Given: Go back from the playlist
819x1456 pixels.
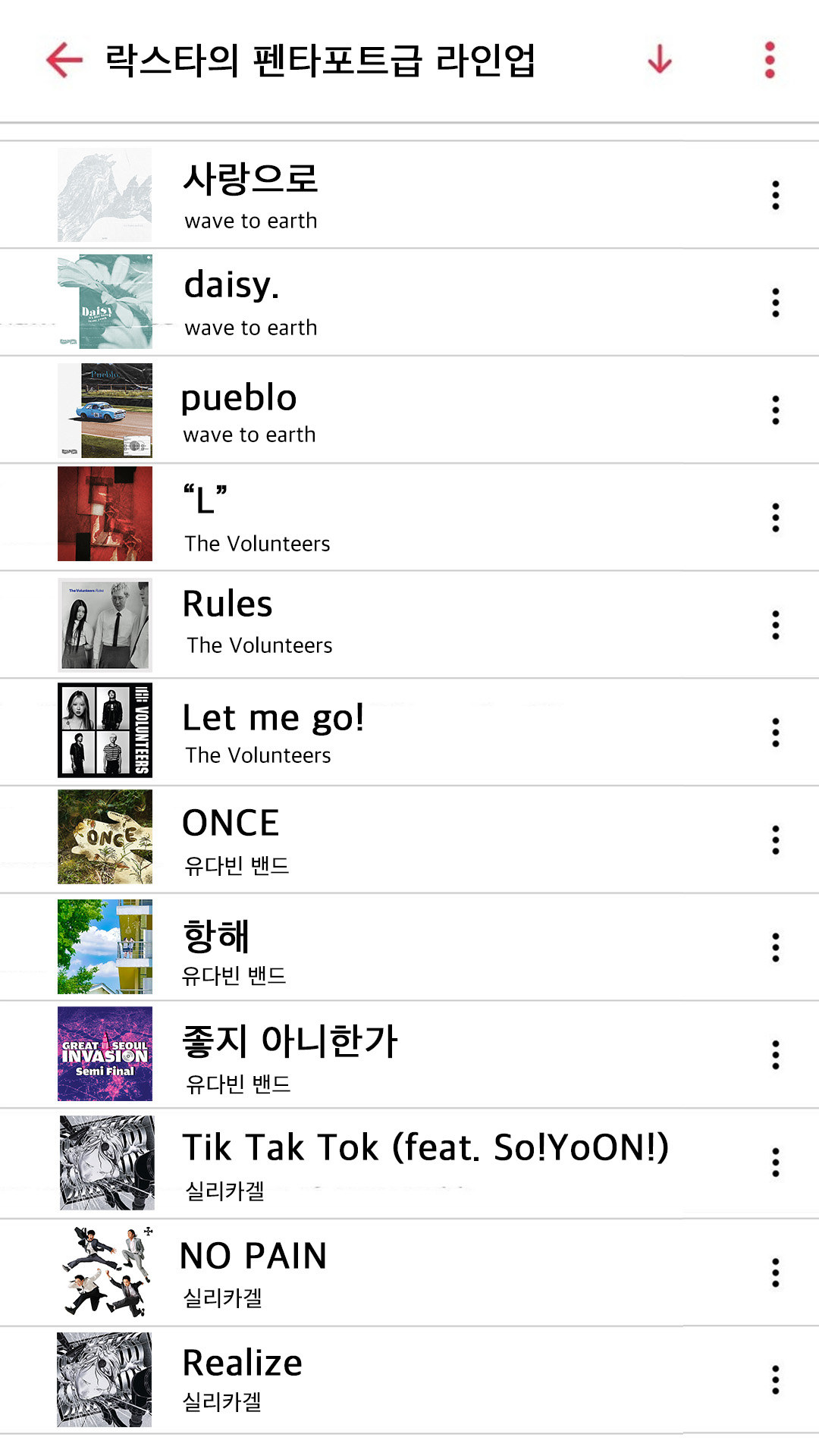Looking at the screenshot, I should [x=64, y=60].
